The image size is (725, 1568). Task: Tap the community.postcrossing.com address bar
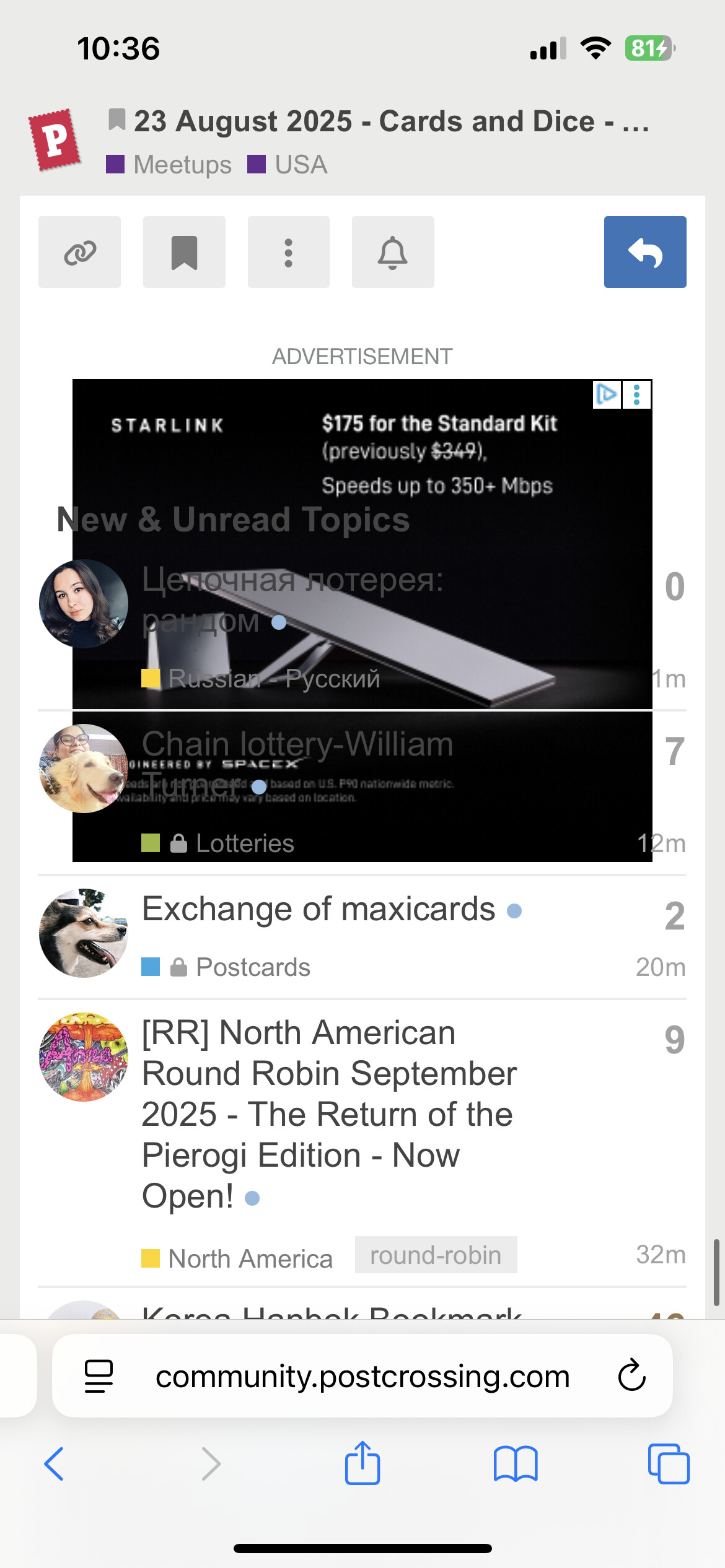[x=362, y=1376]
